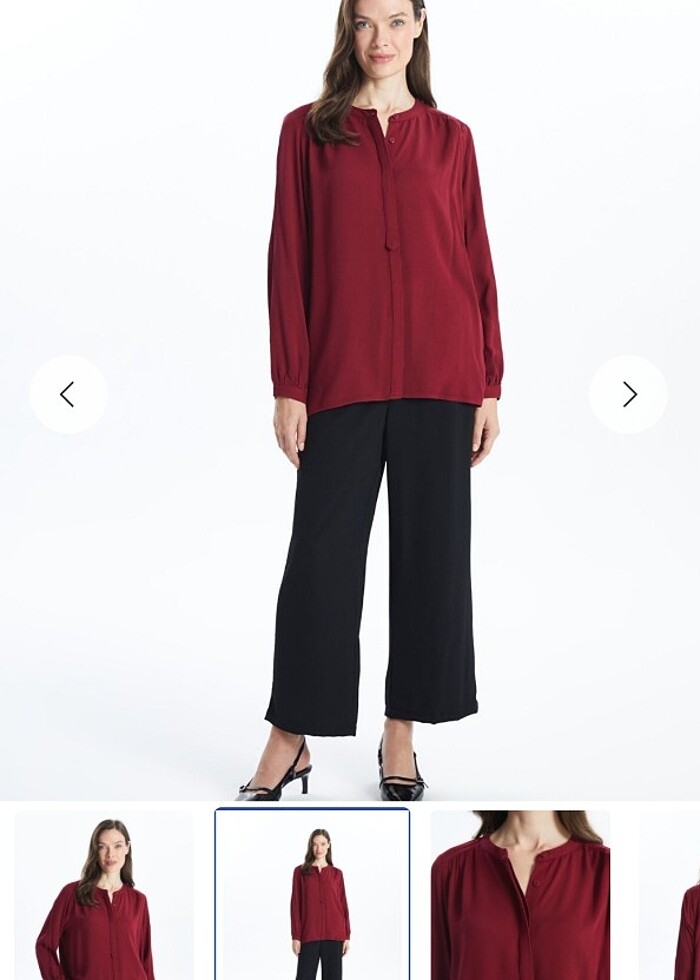Select the full-body outfit thumbnail
This screenshot has width=700, height=980.
(312, 896)
